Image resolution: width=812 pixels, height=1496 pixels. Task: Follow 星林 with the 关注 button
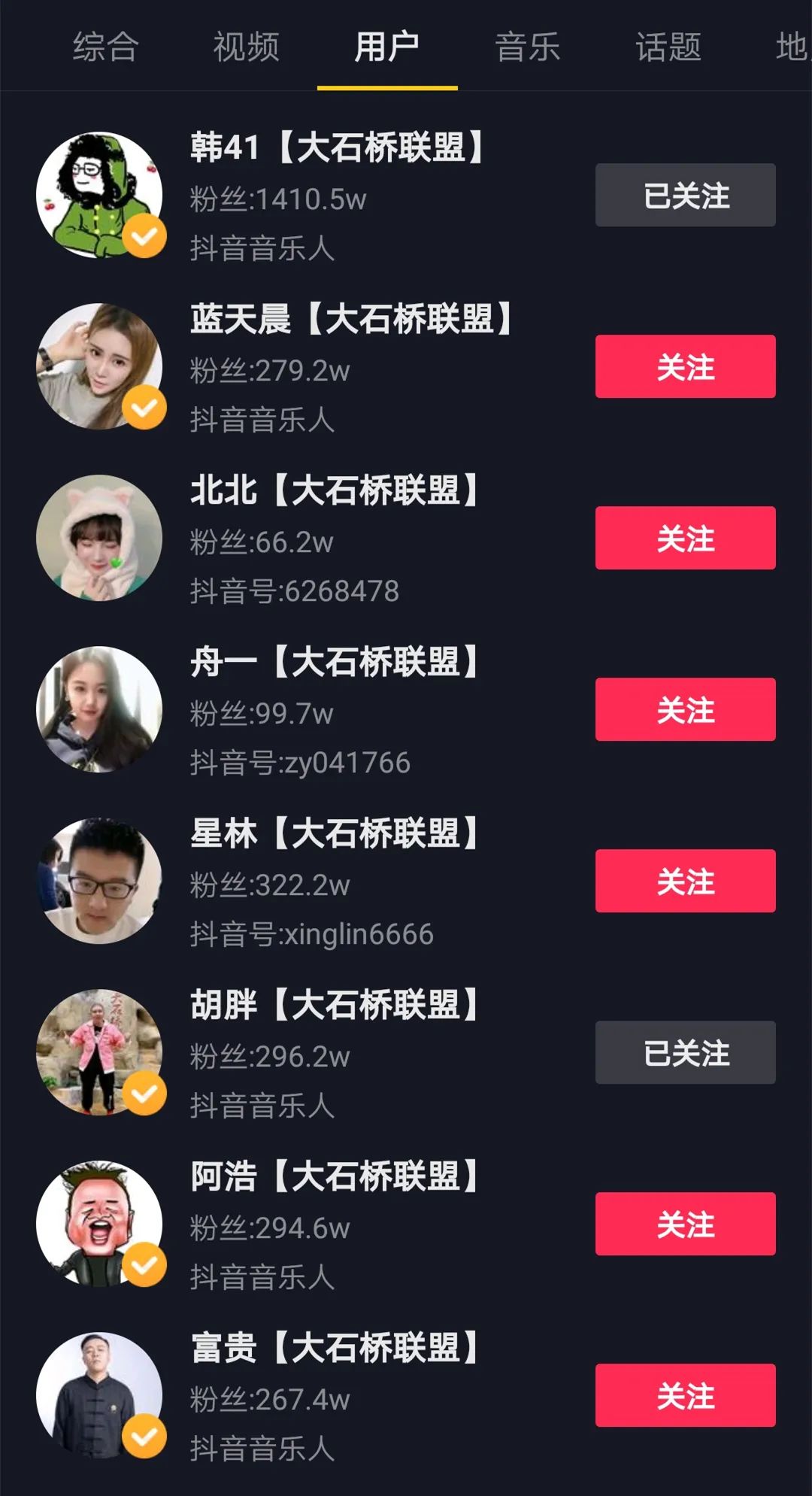pos(685,882)
